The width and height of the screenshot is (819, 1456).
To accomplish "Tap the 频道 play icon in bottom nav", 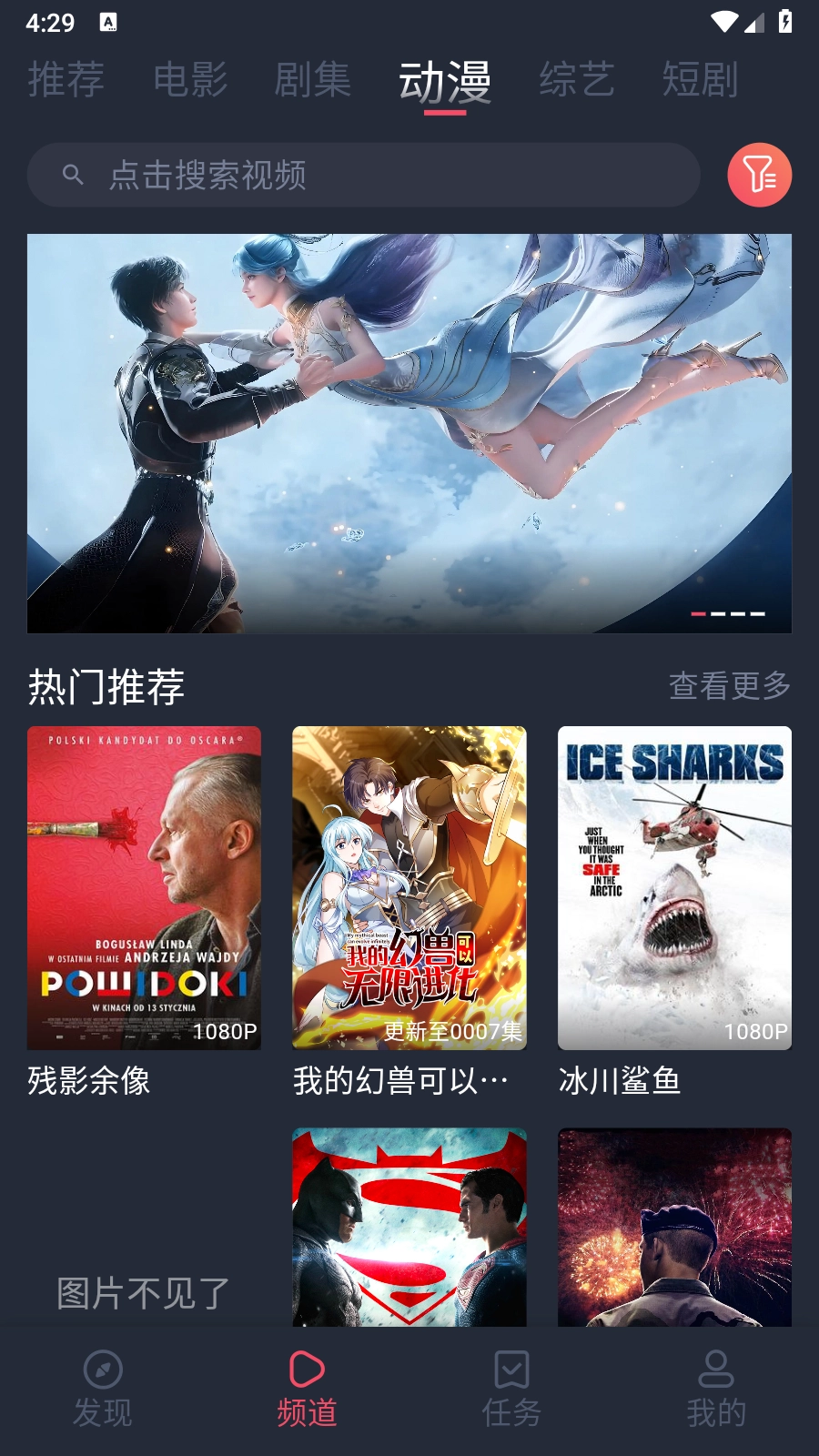I will [x=307, y=1370].
